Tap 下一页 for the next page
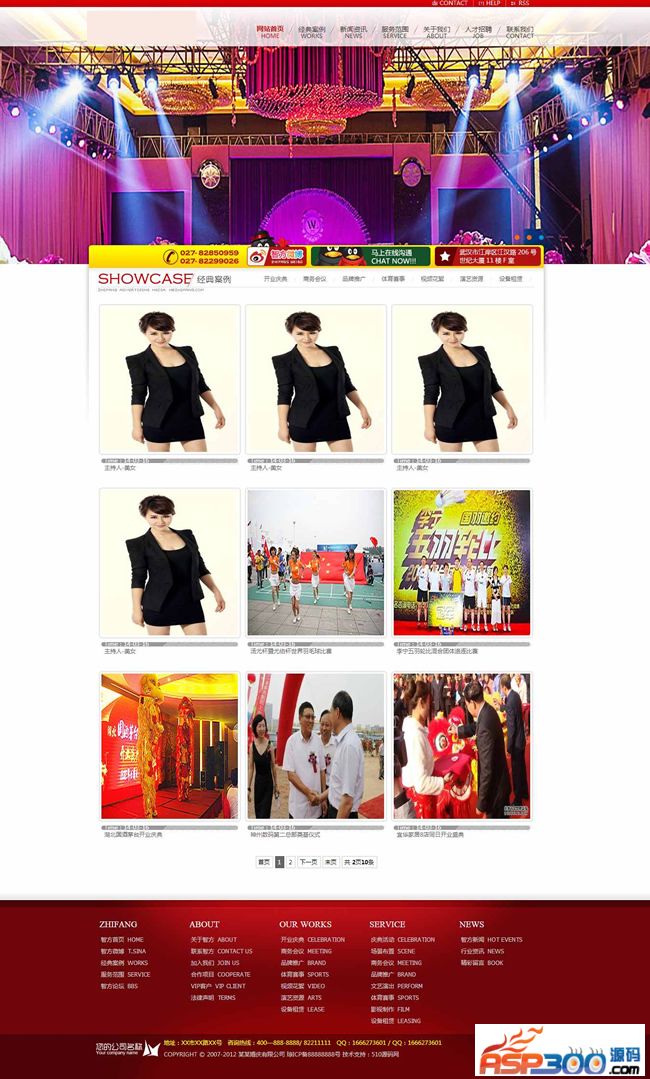The image size is (650, 1079). pyautogui.click(x=308, y=861)
